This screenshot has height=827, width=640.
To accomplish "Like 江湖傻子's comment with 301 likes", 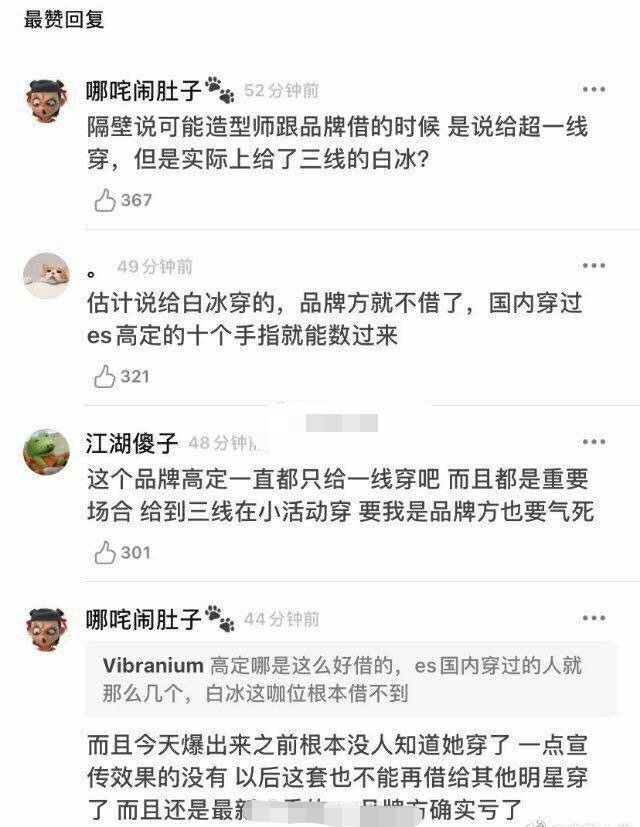I will (x=105, y=552).
